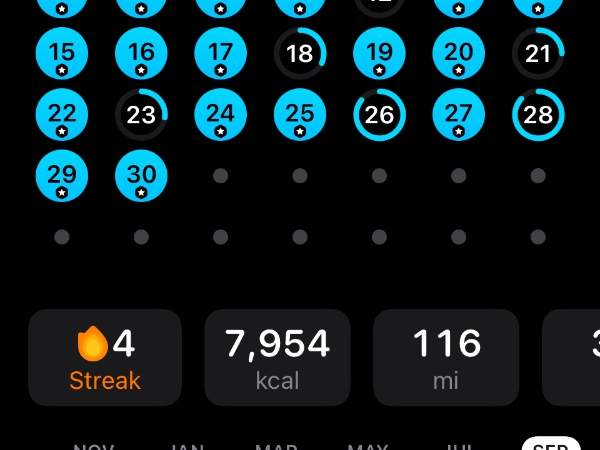The height and width of the screenshot is (450, 600).
Task: Open day 18 activity details
Action: [300, 54]
